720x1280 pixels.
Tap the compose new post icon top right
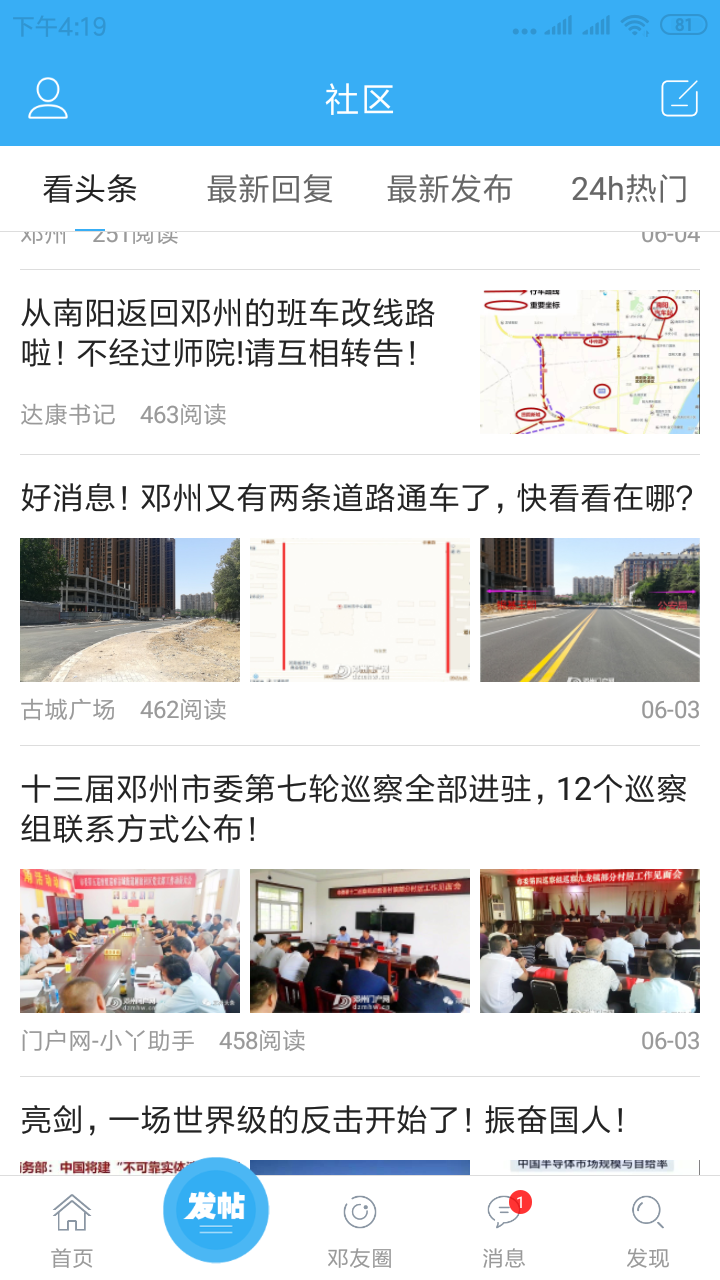click(679, 97)
